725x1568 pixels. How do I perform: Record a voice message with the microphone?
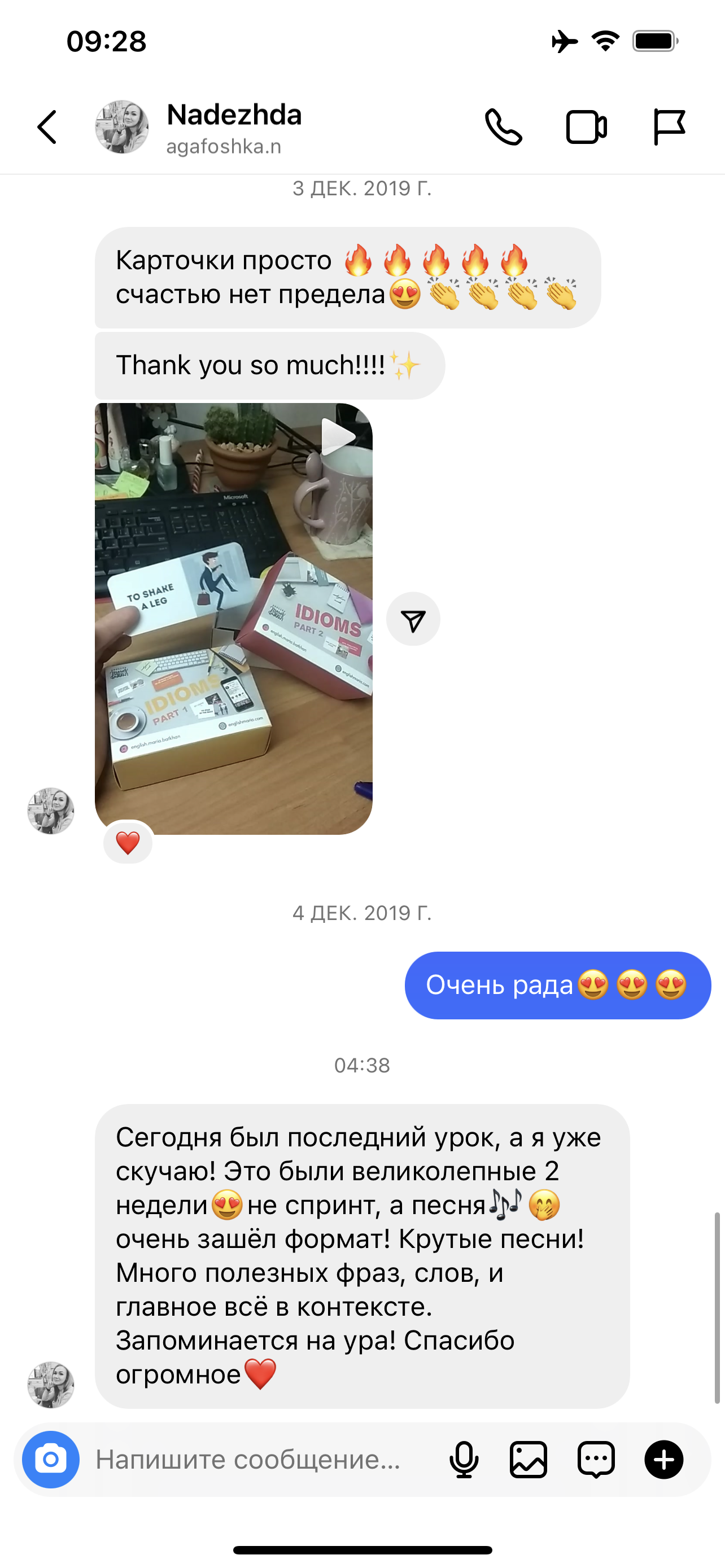click(x=464, y=1459)
